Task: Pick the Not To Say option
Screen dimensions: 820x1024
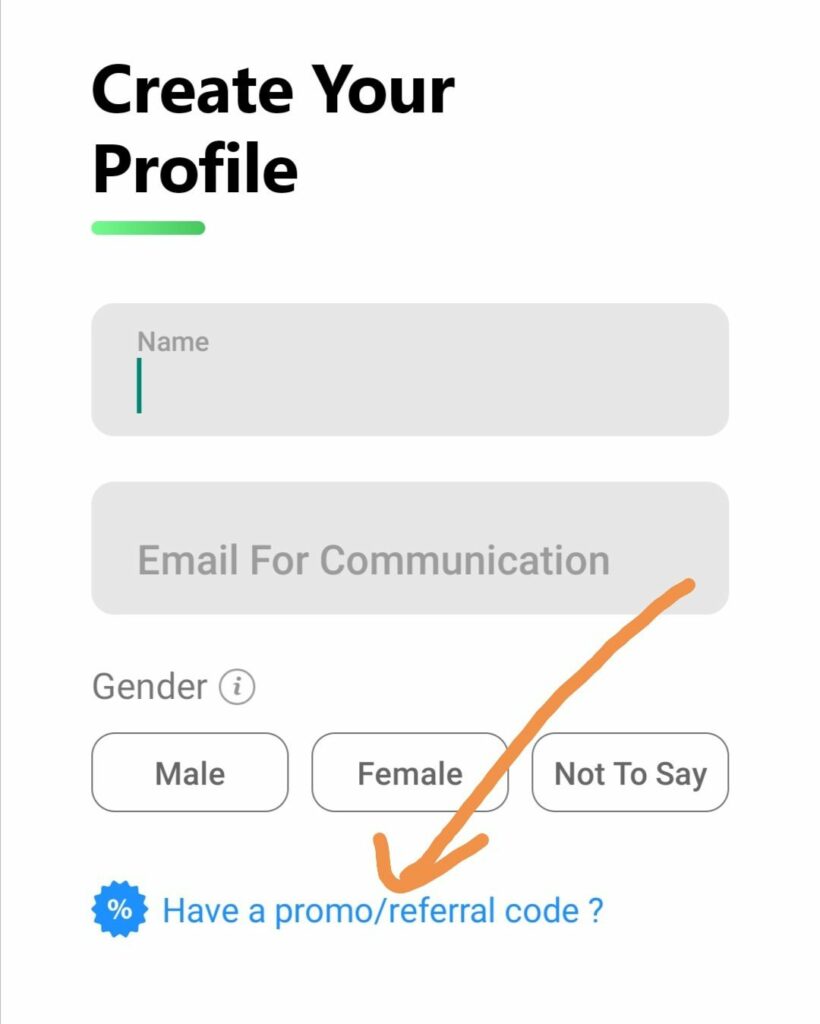Action: tap(630, 773)
